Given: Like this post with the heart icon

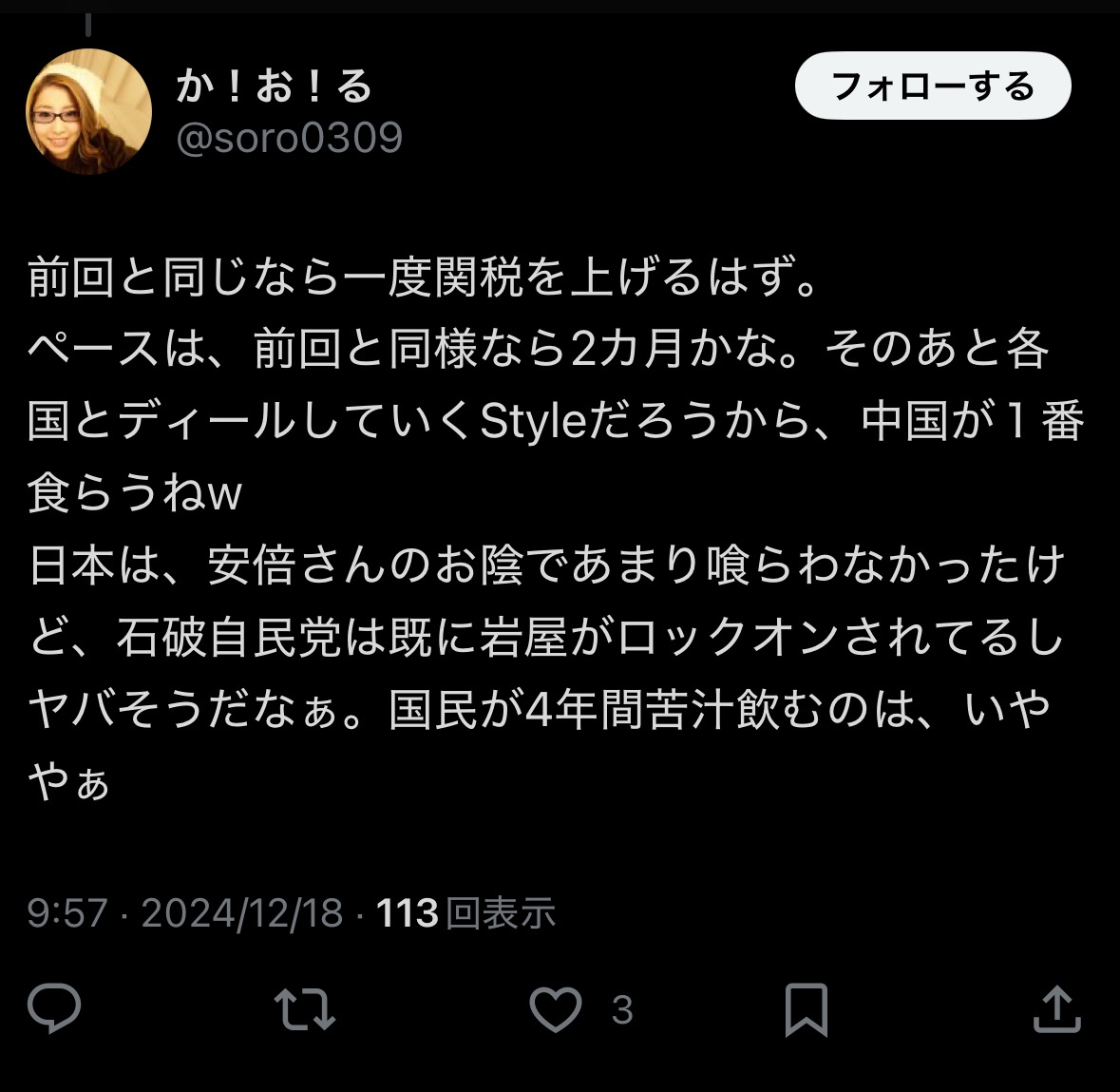Looking at the screenshot, I should [556, 1008].
